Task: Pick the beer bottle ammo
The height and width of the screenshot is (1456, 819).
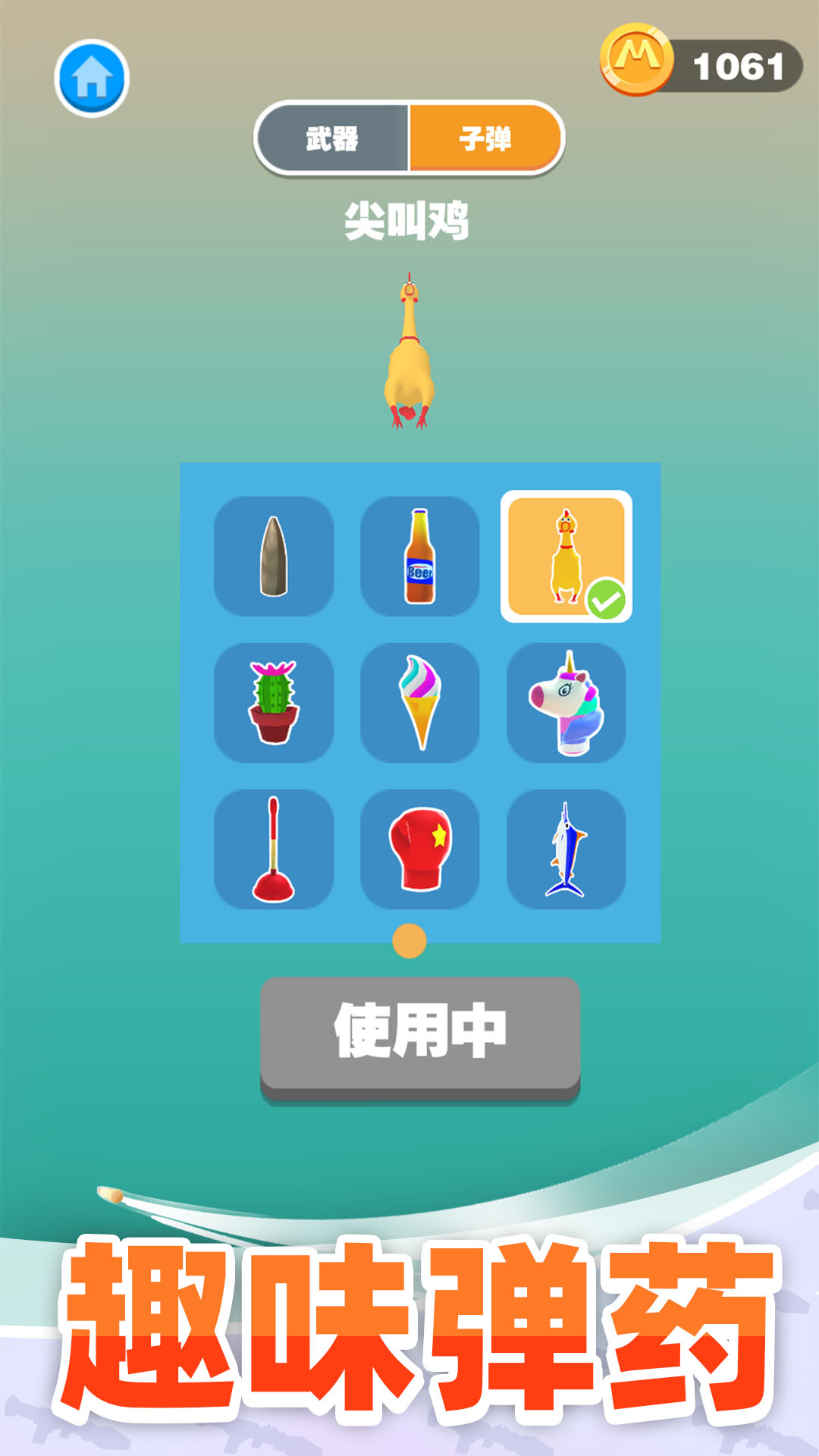Action: click(x=419, y=557)
